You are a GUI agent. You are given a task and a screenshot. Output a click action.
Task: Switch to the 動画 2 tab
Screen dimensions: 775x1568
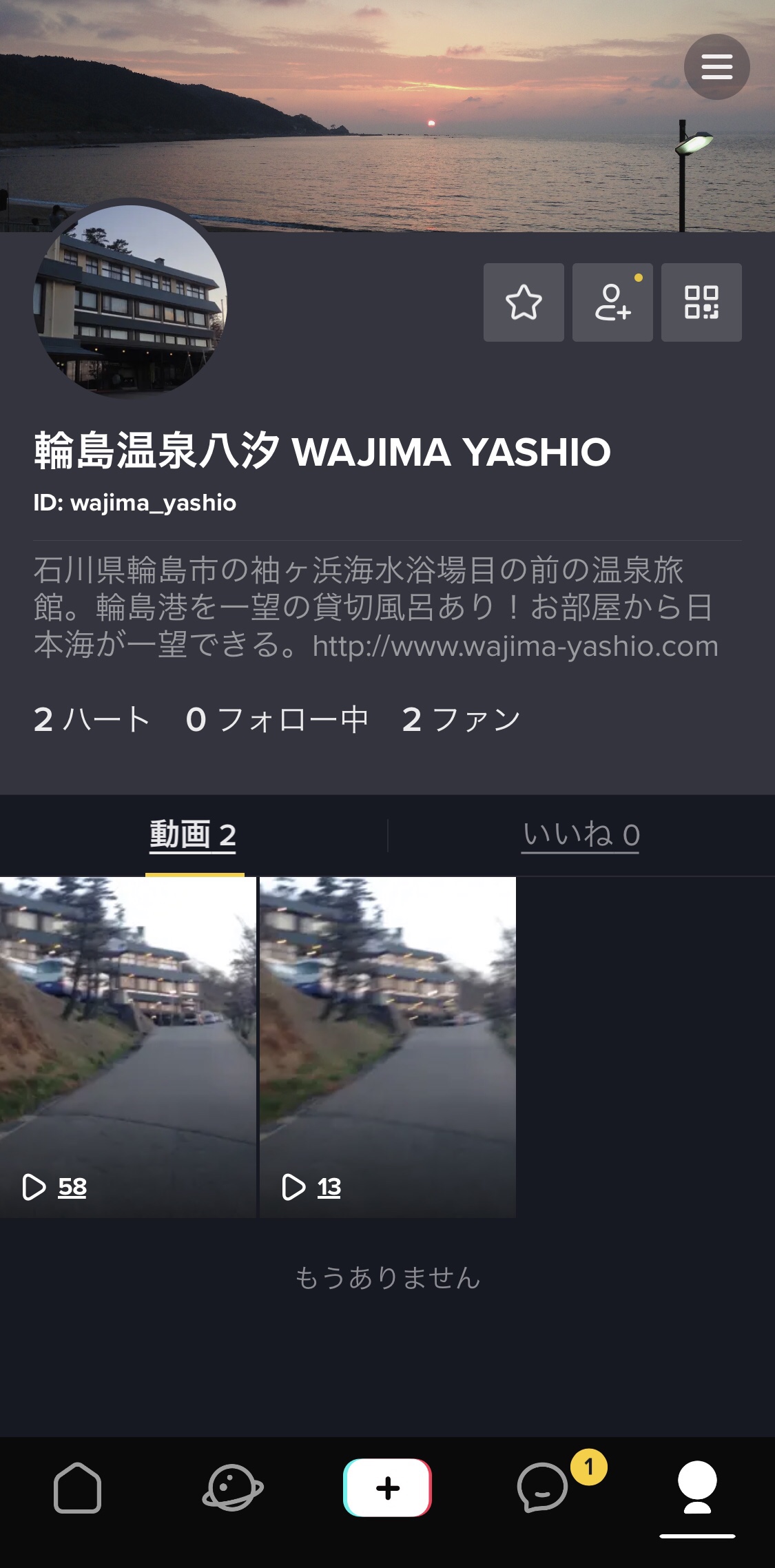[194, 836]
